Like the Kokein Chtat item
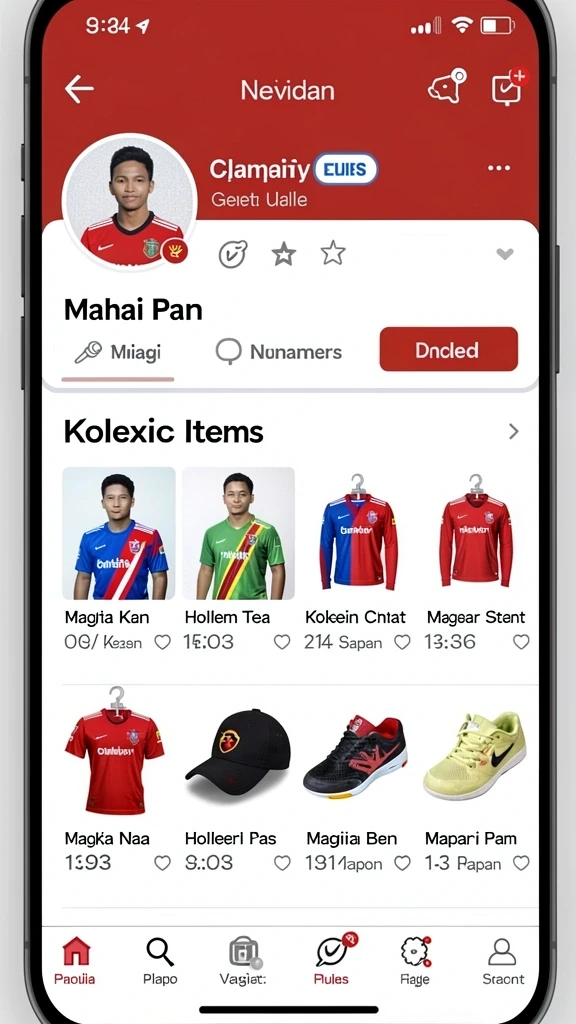Viewport: 576px width, 1024px height. coord(402,643)
